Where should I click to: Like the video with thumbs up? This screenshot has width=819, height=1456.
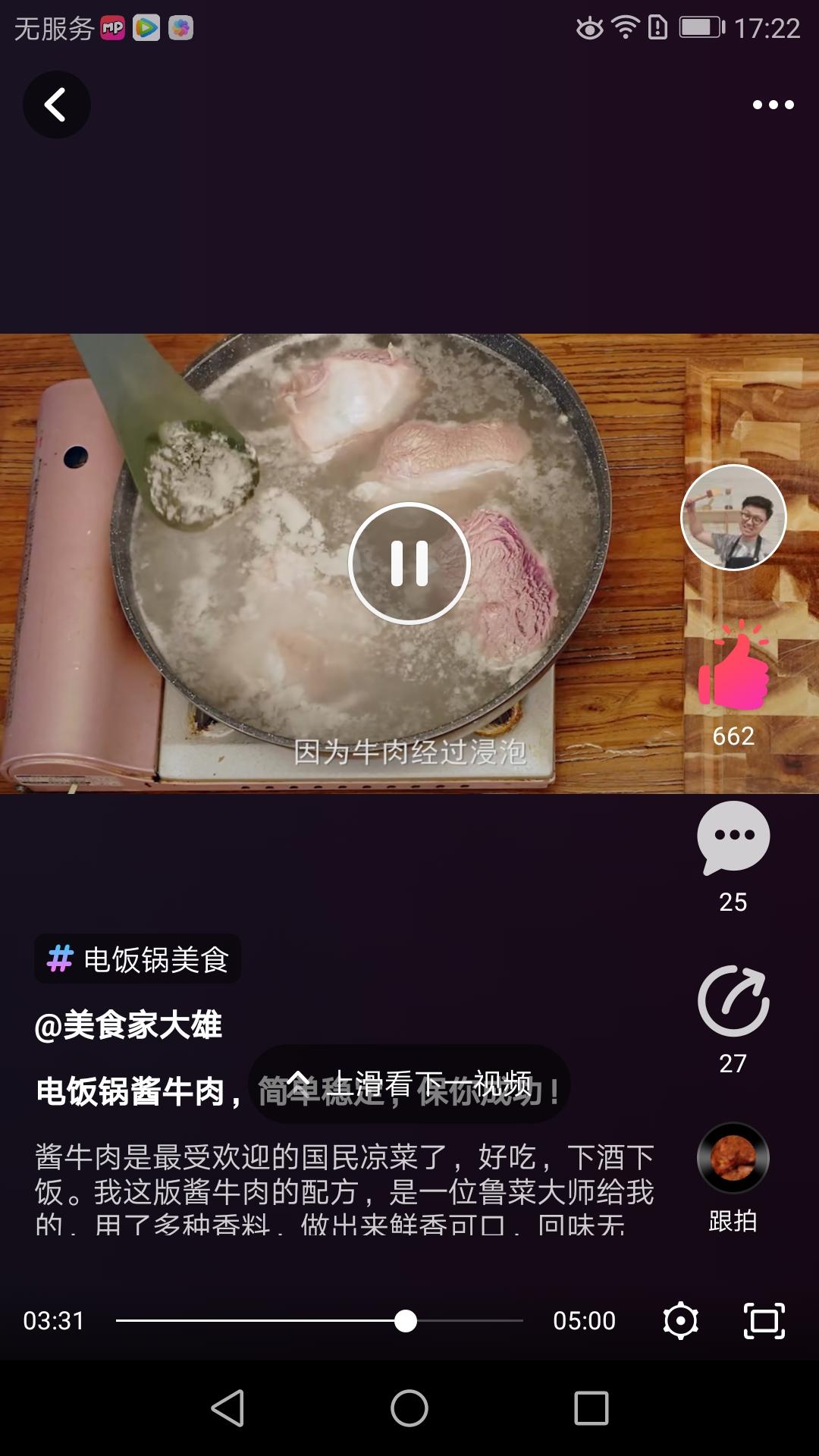pos(733,667)
